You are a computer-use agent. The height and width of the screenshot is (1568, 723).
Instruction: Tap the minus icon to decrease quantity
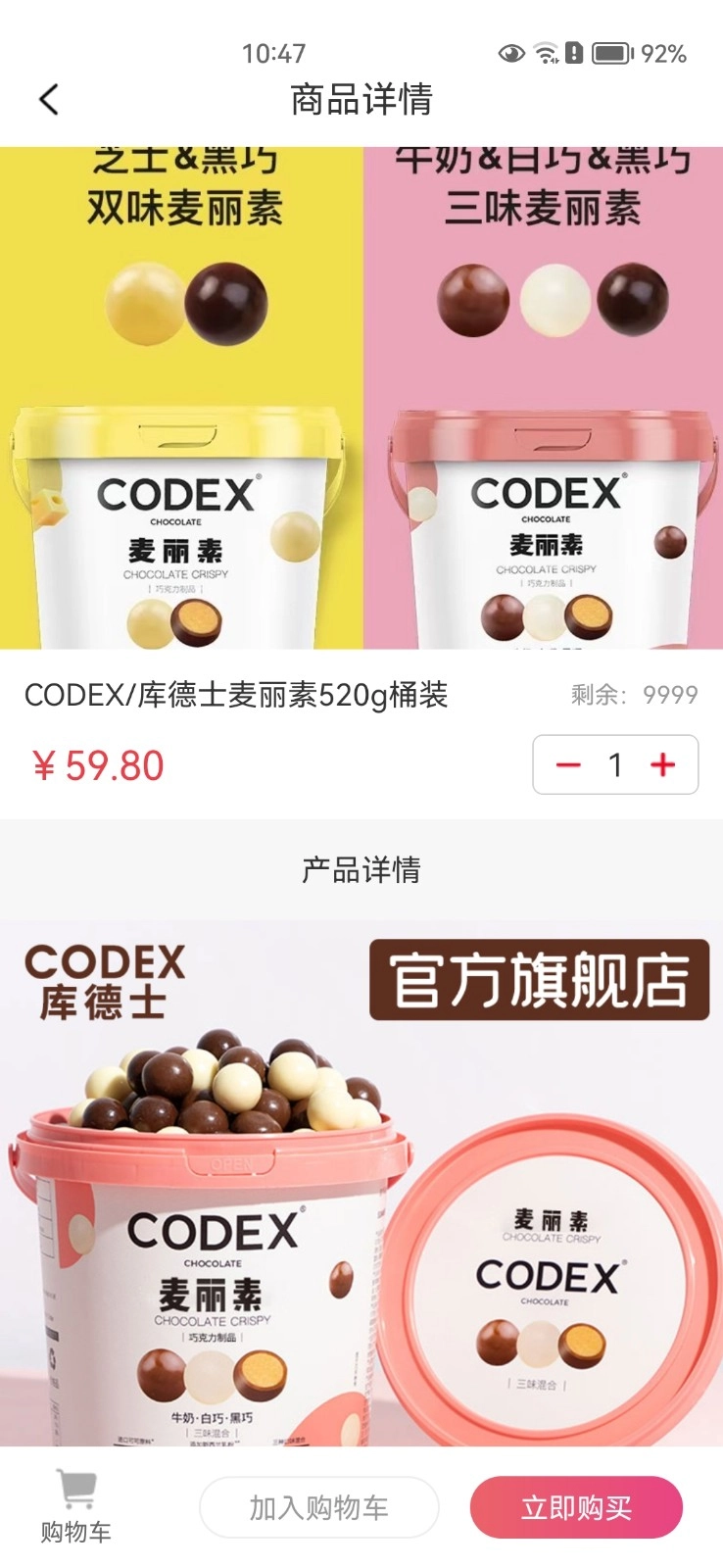[566, 763]
